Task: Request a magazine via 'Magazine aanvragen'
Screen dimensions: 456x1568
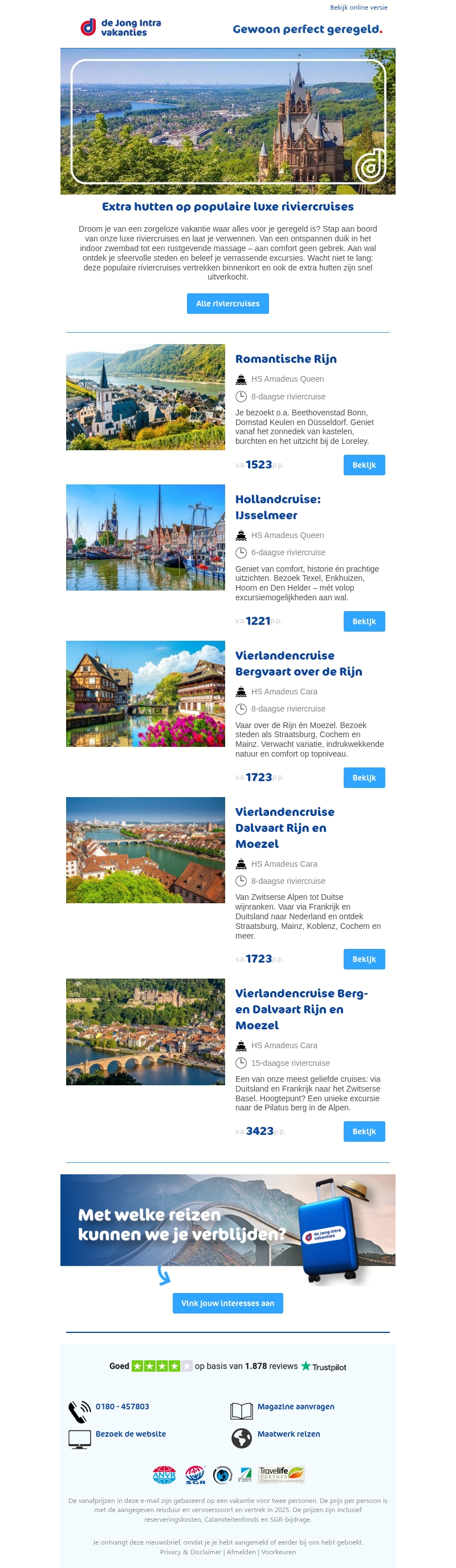Action: point(295,1407)
